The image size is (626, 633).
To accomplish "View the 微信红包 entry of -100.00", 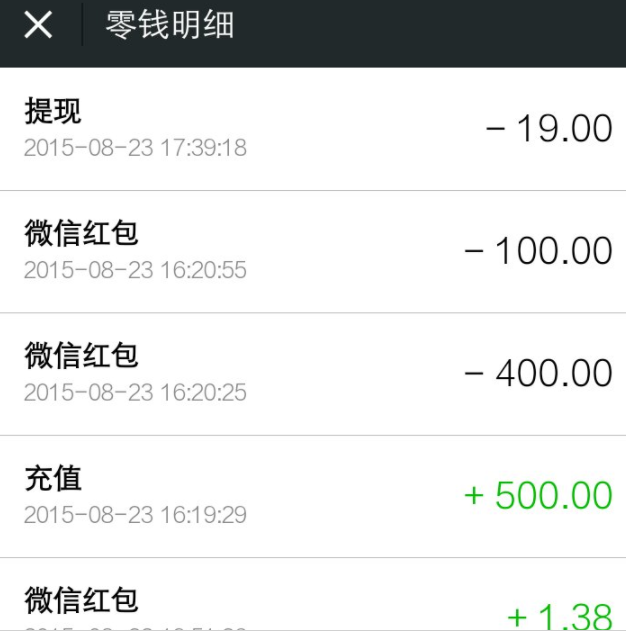I will 312,251.
